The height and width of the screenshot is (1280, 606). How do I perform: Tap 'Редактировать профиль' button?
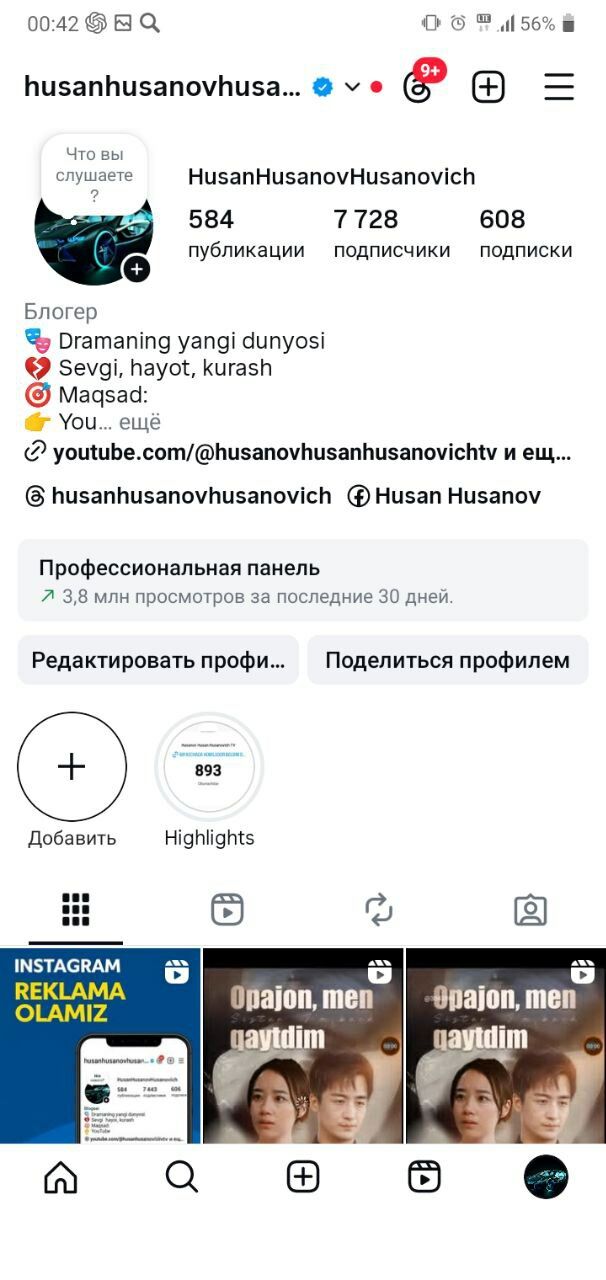point(158,661)
